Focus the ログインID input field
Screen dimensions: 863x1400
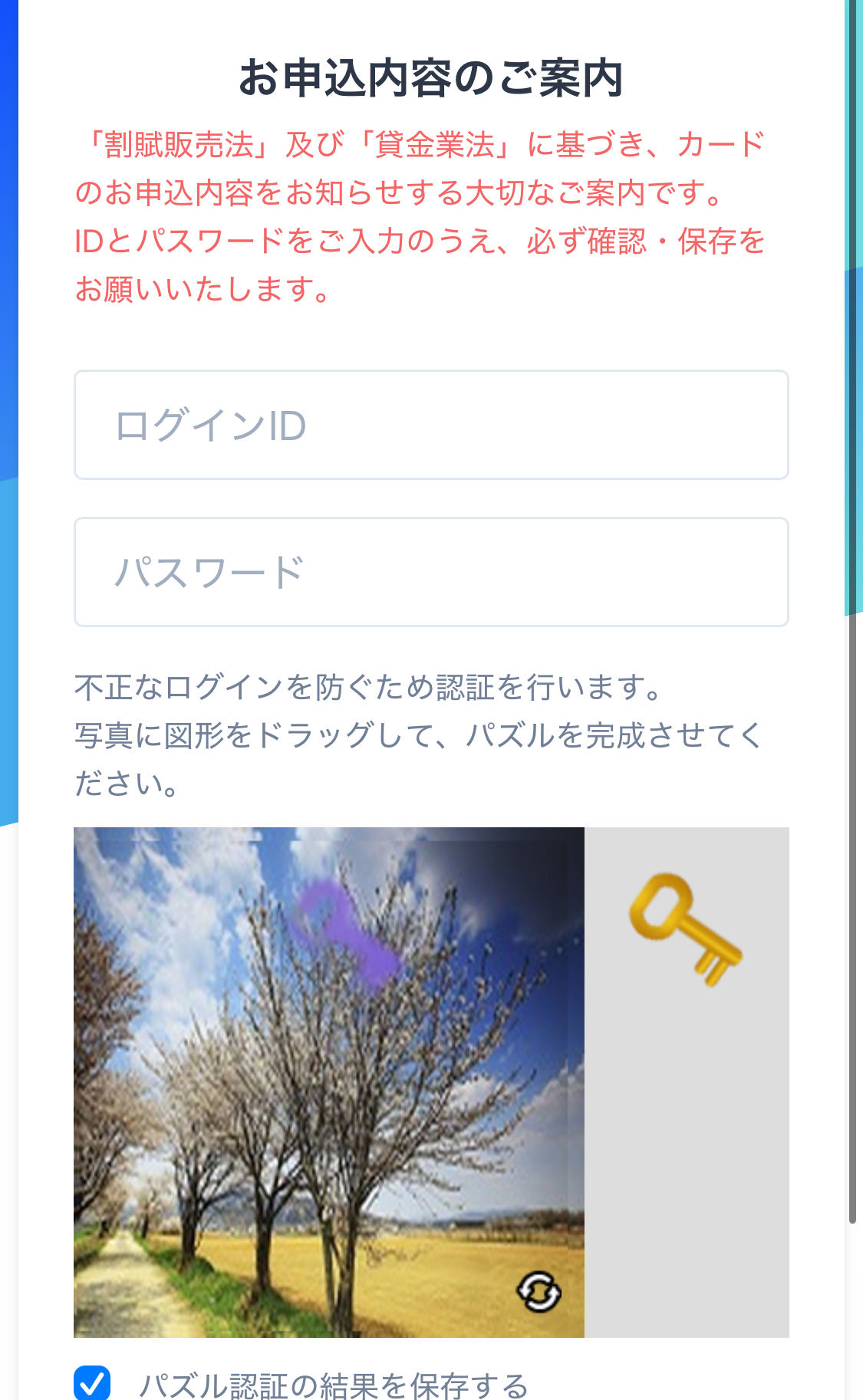431,425
